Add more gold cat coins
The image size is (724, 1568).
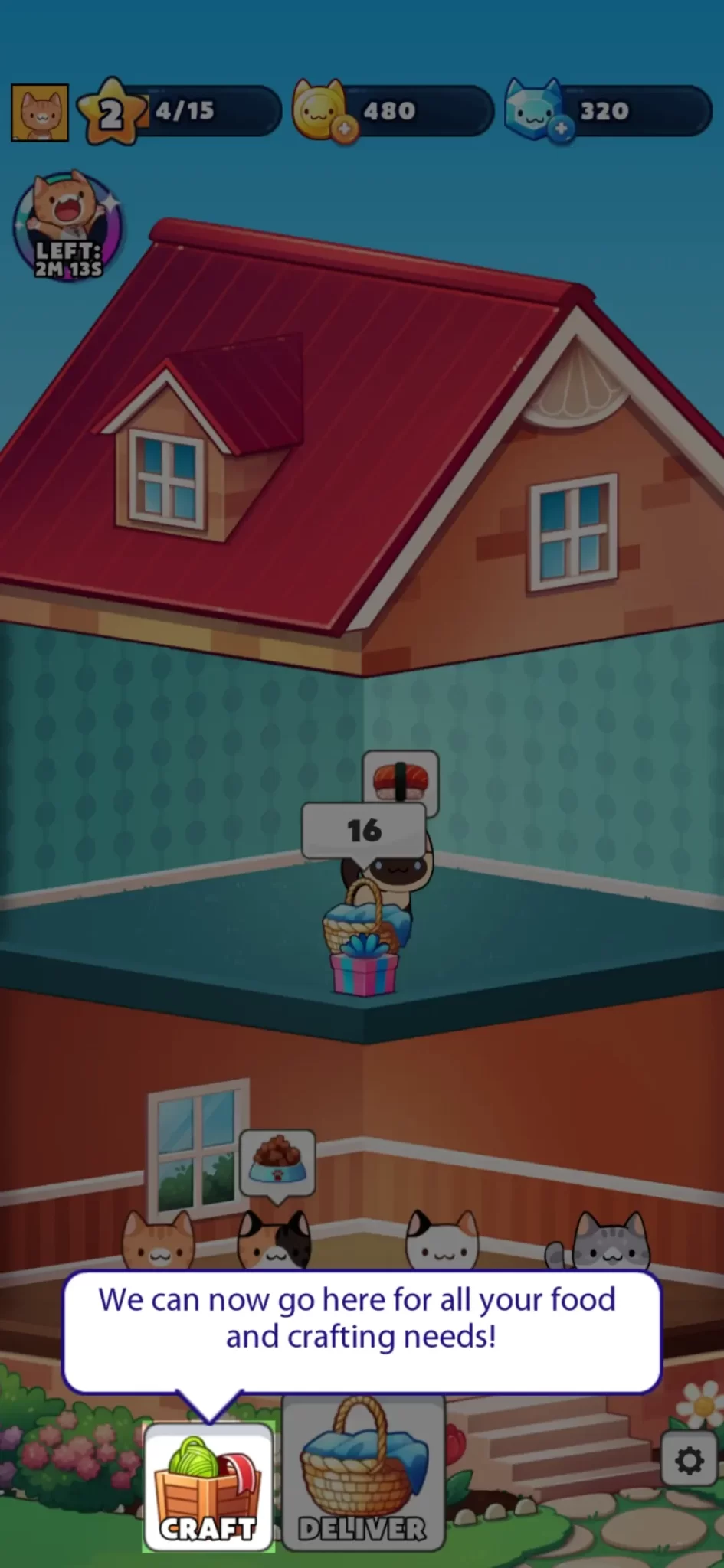(345, 129)
